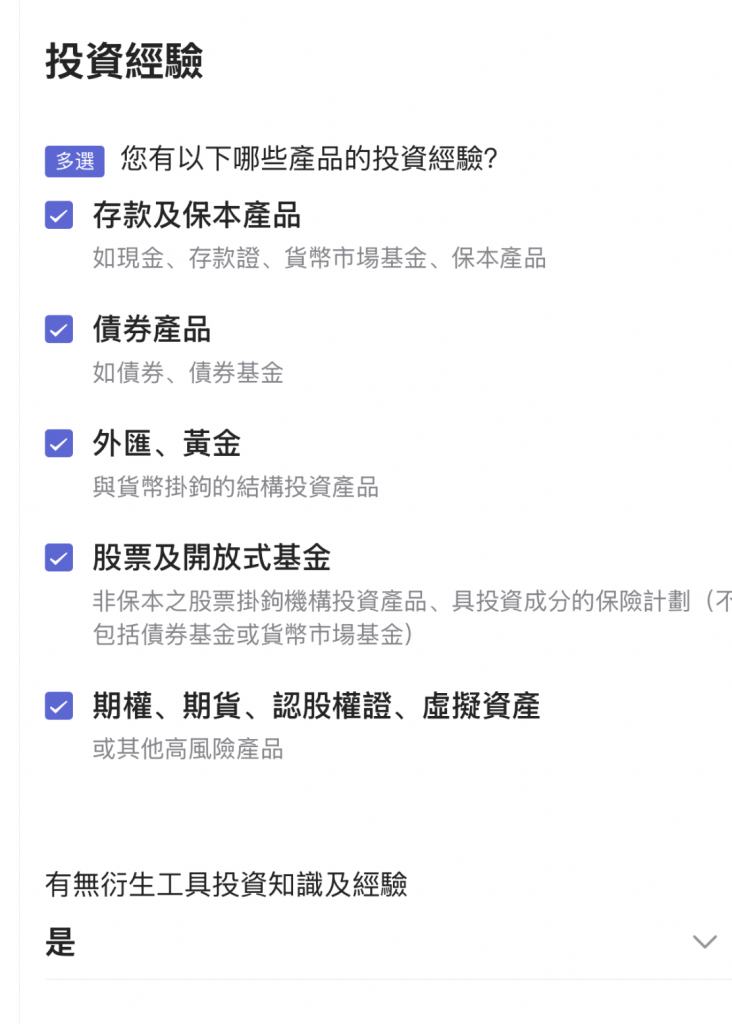Uncheck 期權、期貨、認股權證、虛擬資產

tap(59, 706)
